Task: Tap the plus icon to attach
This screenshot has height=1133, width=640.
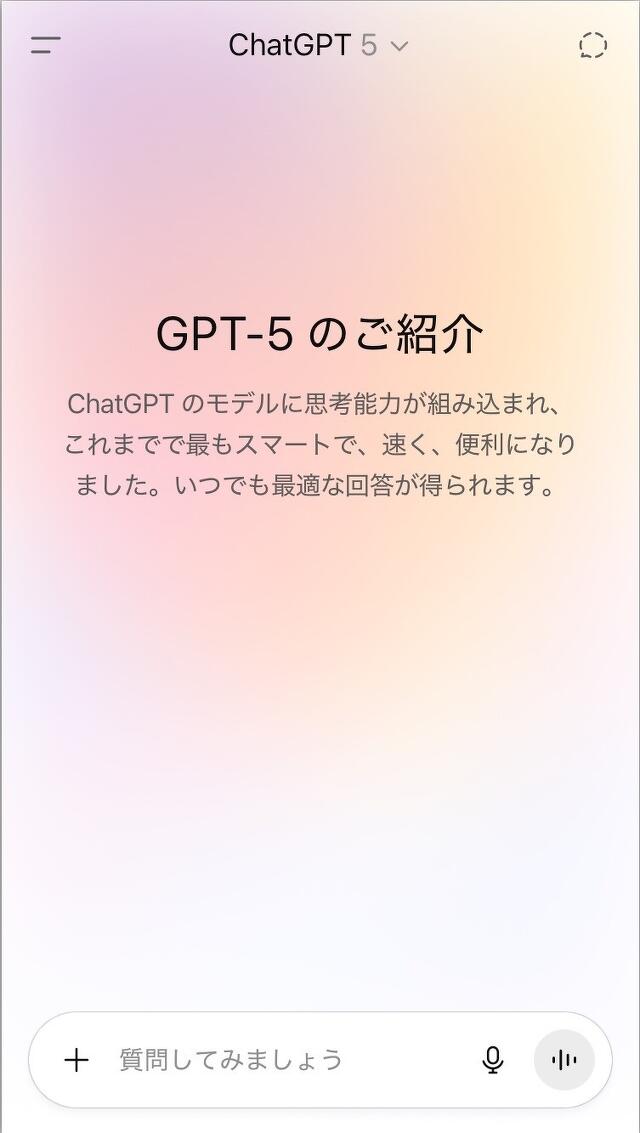Action: pos(76,1060)
